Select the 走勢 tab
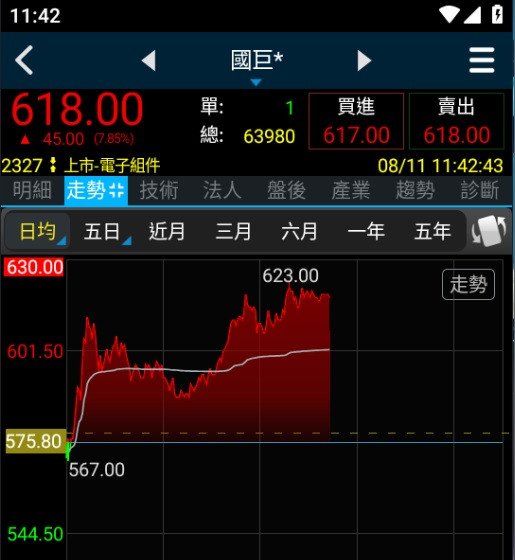Viewport: 515px width, 560px height. [x=96, y=190]
